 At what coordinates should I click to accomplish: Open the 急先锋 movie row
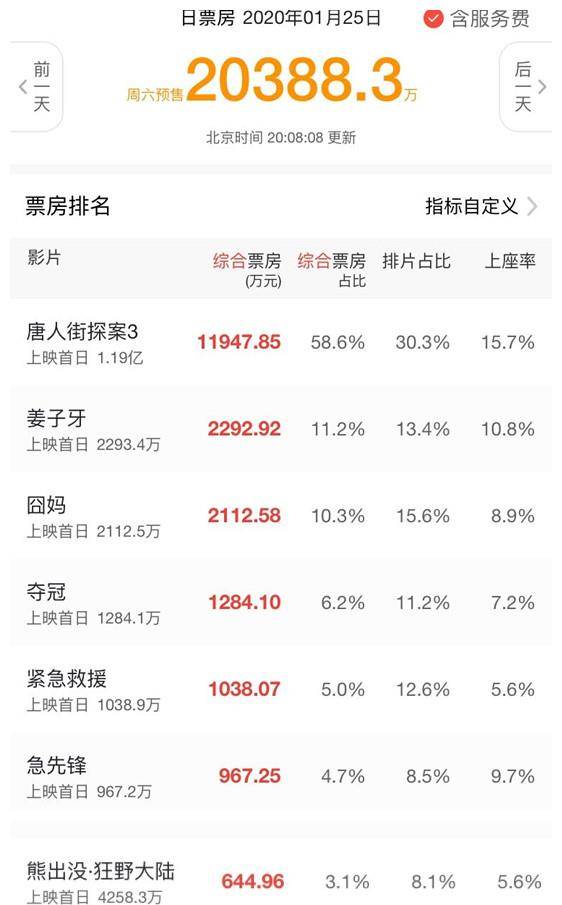point(281,776)
